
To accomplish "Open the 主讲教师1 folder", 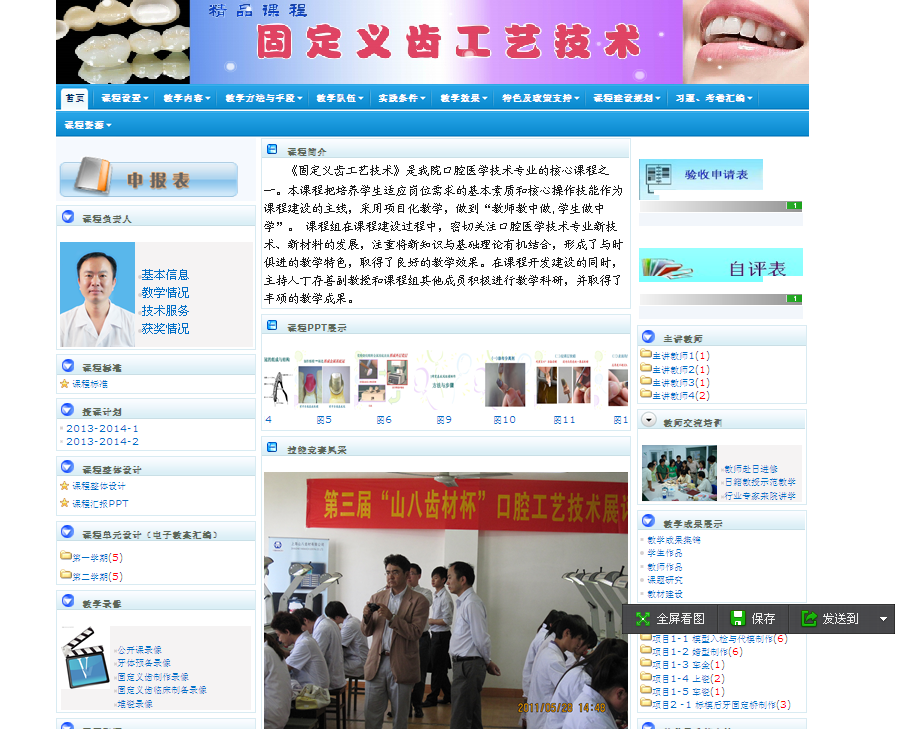I will [675, 355].
